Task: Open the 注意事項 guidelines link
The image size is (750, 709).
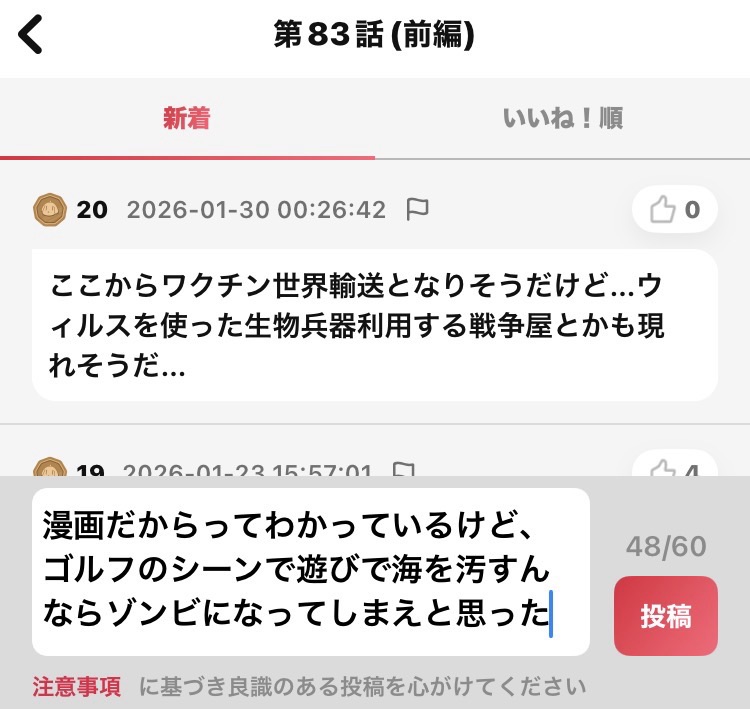Action: 77,687
